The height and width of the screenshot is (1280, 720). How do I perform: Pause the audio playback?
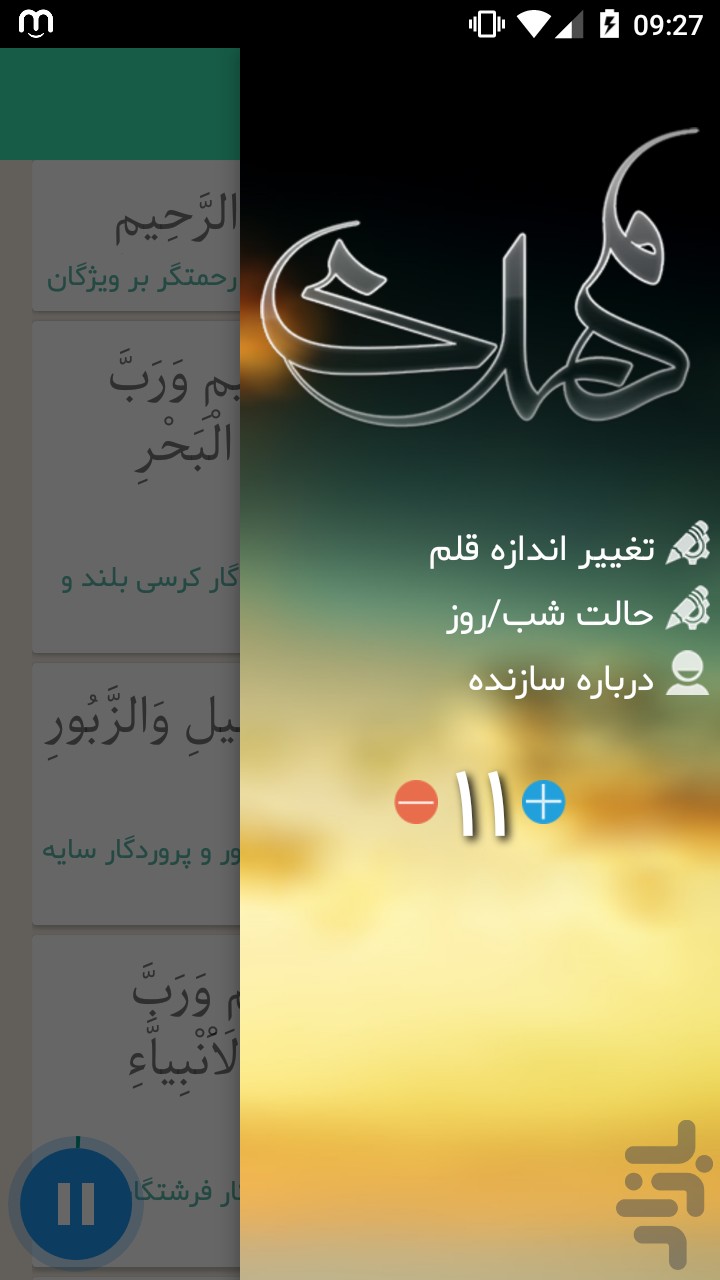[x=76, y=1204]
